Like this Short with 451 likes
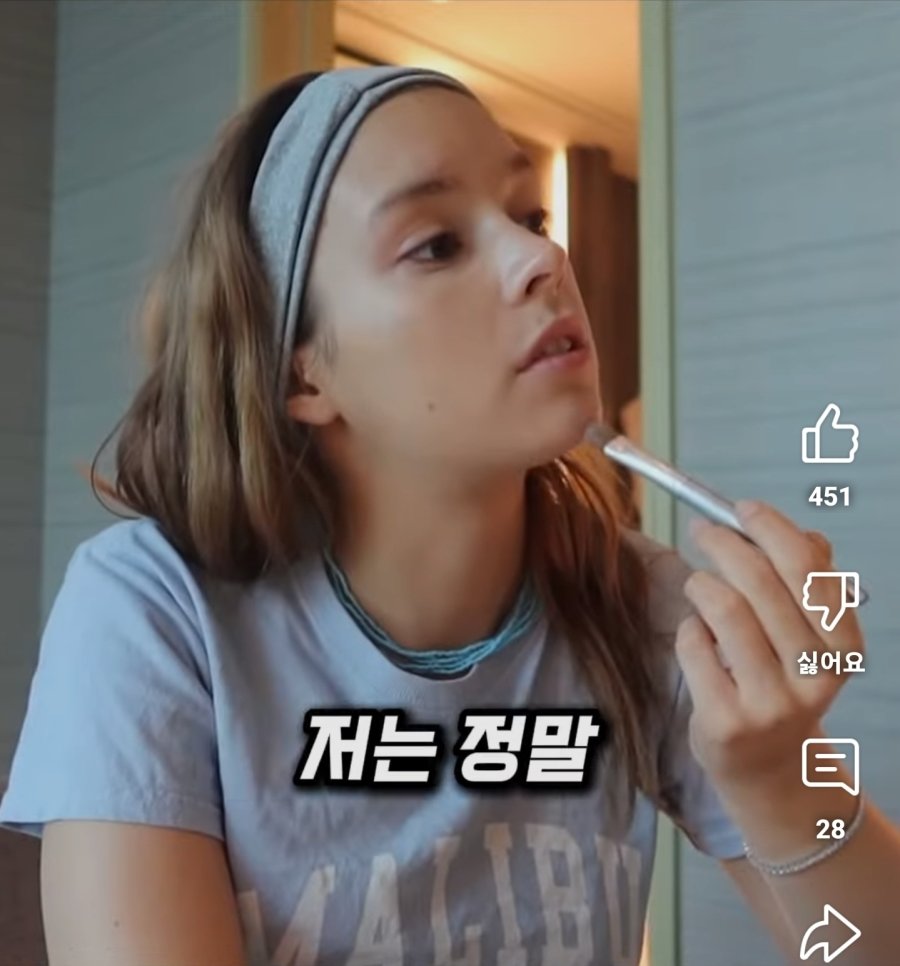900x966 pixels. [x=830, y=436]
